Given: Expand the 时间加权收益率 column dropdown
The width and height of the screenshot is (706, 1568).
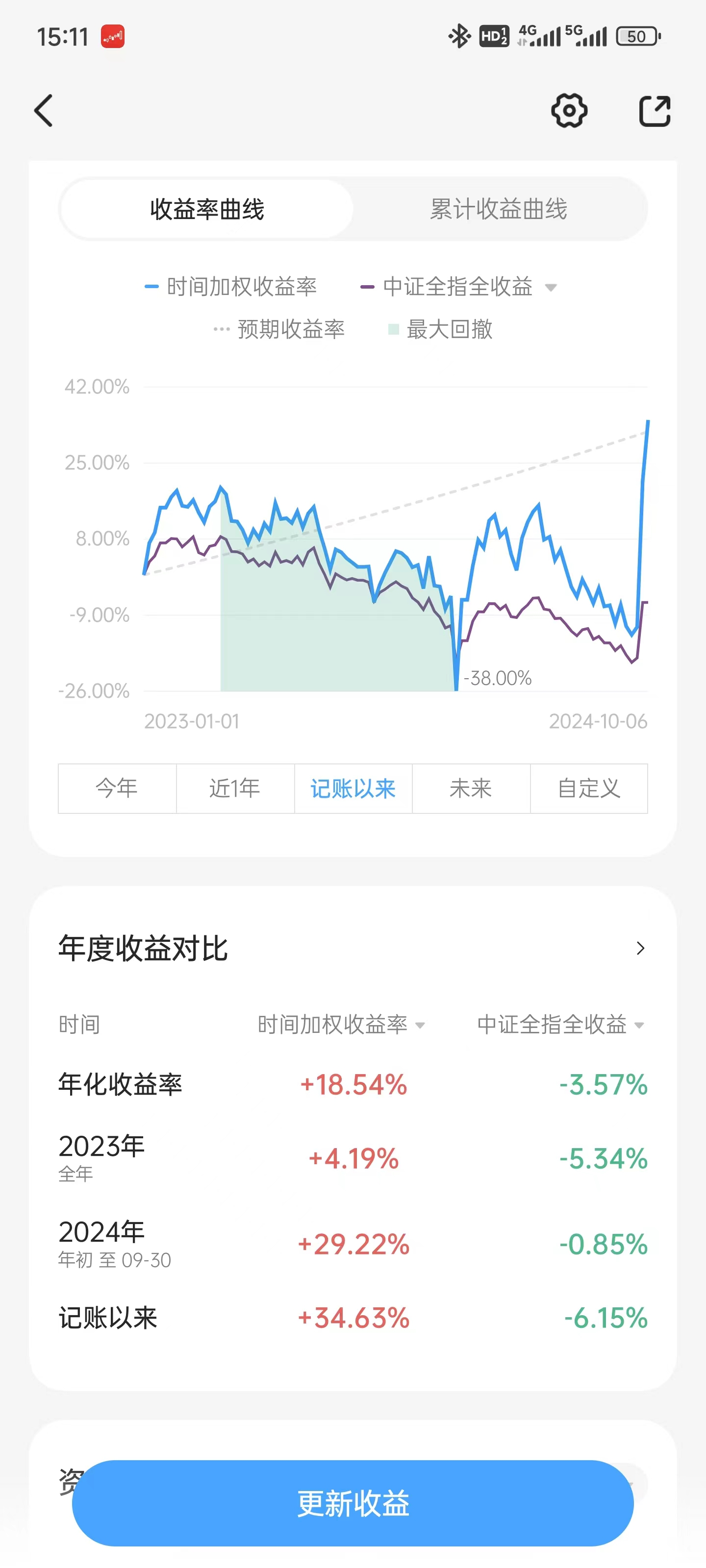Looking at the screenshot, I should point(341,1025).
